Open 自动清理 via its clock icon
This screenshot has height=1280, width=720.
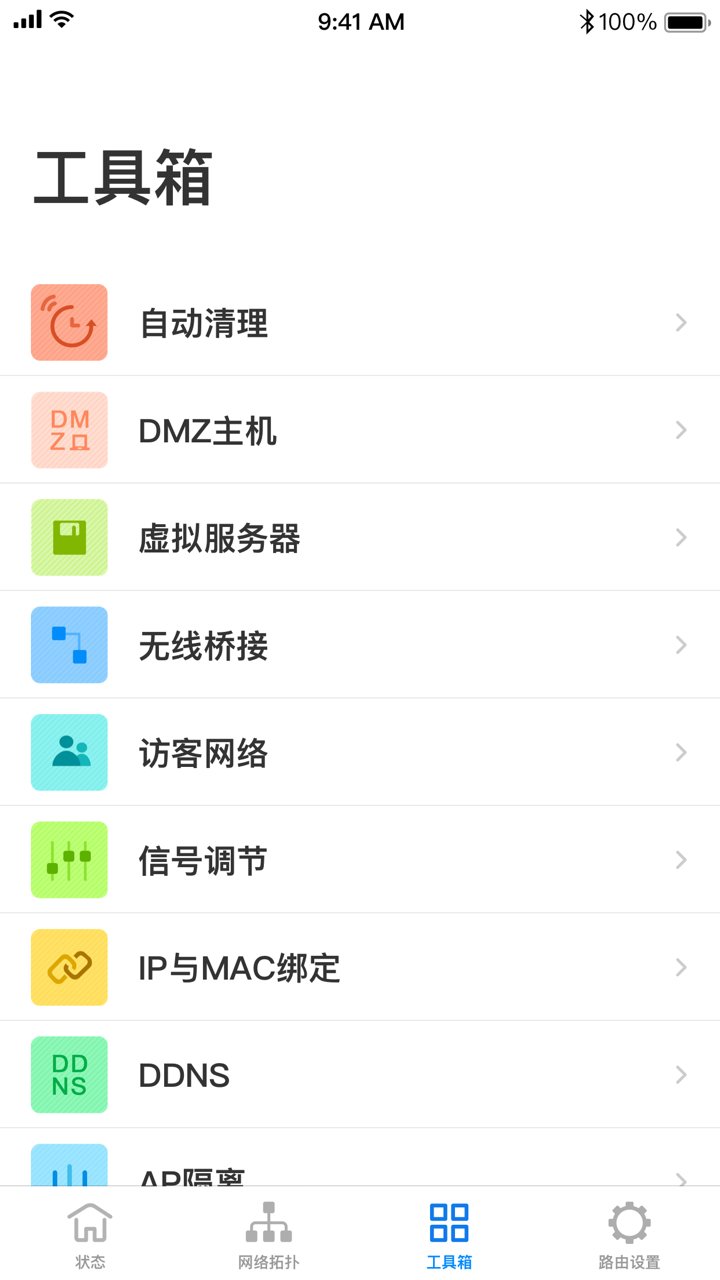pyautogui.click(x=69, y=322)
